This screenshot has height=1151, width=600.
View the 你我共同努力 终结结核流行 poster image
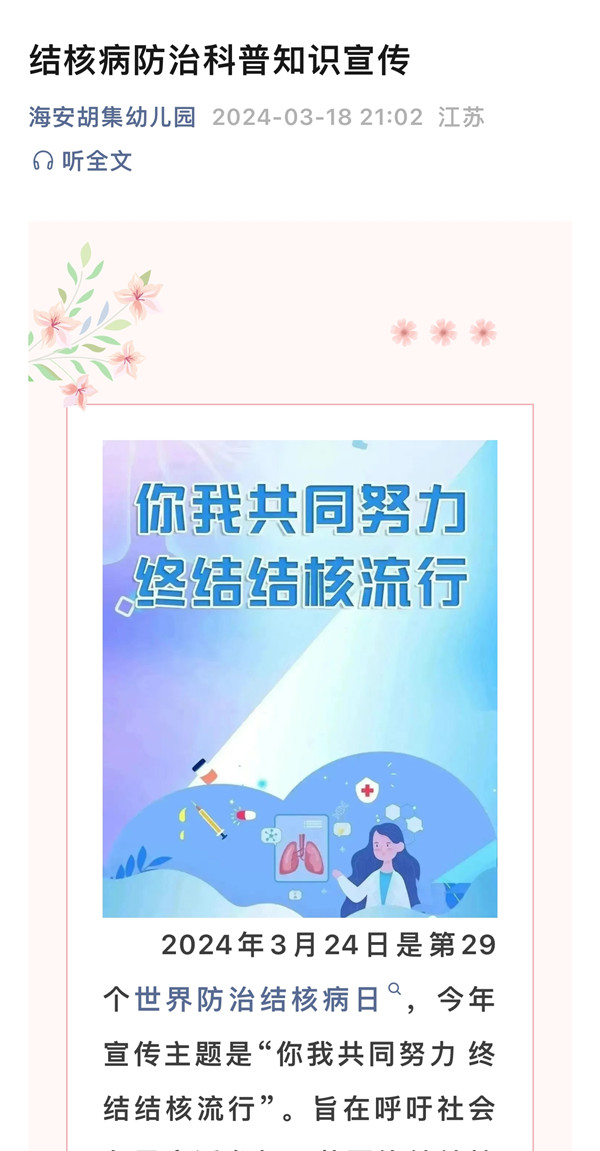(x=300, y=678)
